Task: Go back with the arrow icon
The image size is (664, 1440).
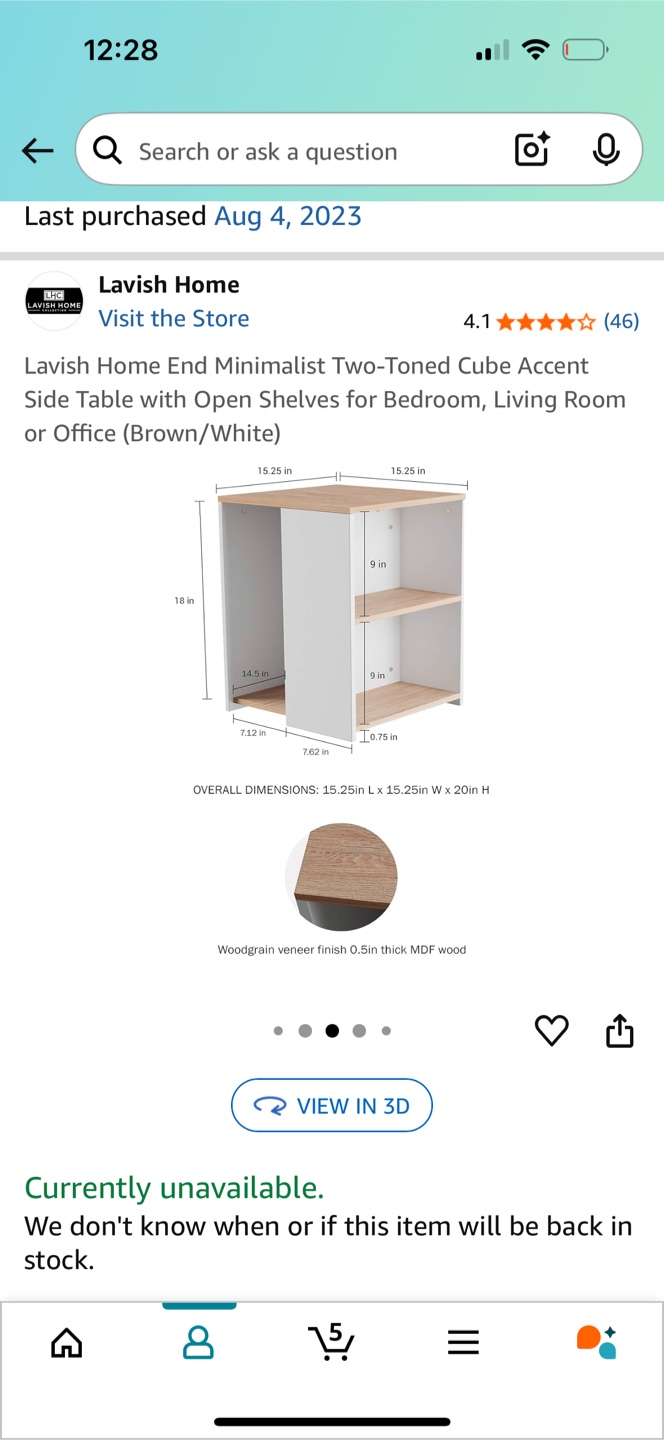Action: click(x=38, y=151)
